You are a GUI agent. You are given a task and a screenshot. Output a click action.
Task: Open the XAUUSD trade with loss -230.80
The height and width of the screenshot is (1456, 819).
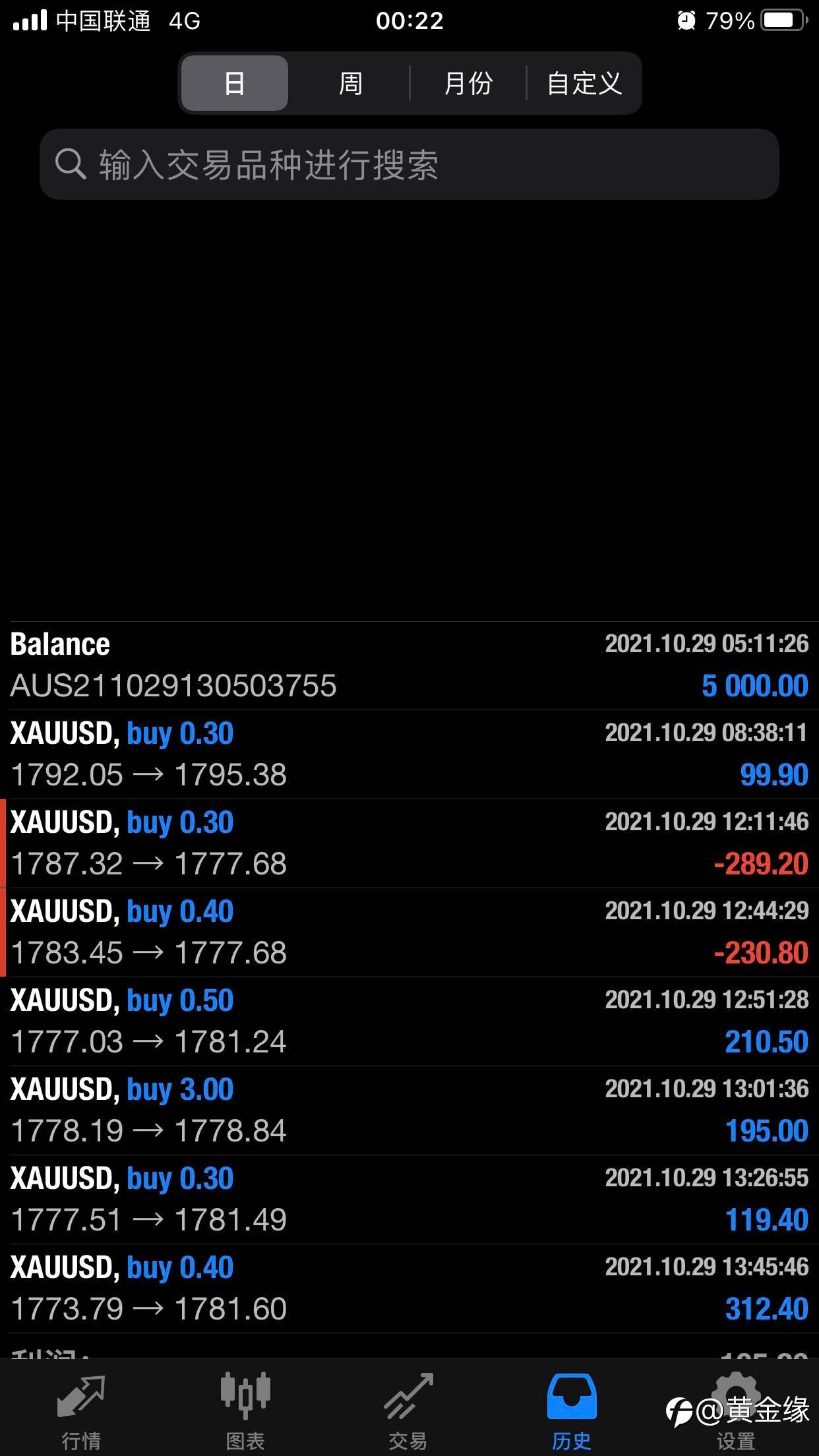pos(409,932)
